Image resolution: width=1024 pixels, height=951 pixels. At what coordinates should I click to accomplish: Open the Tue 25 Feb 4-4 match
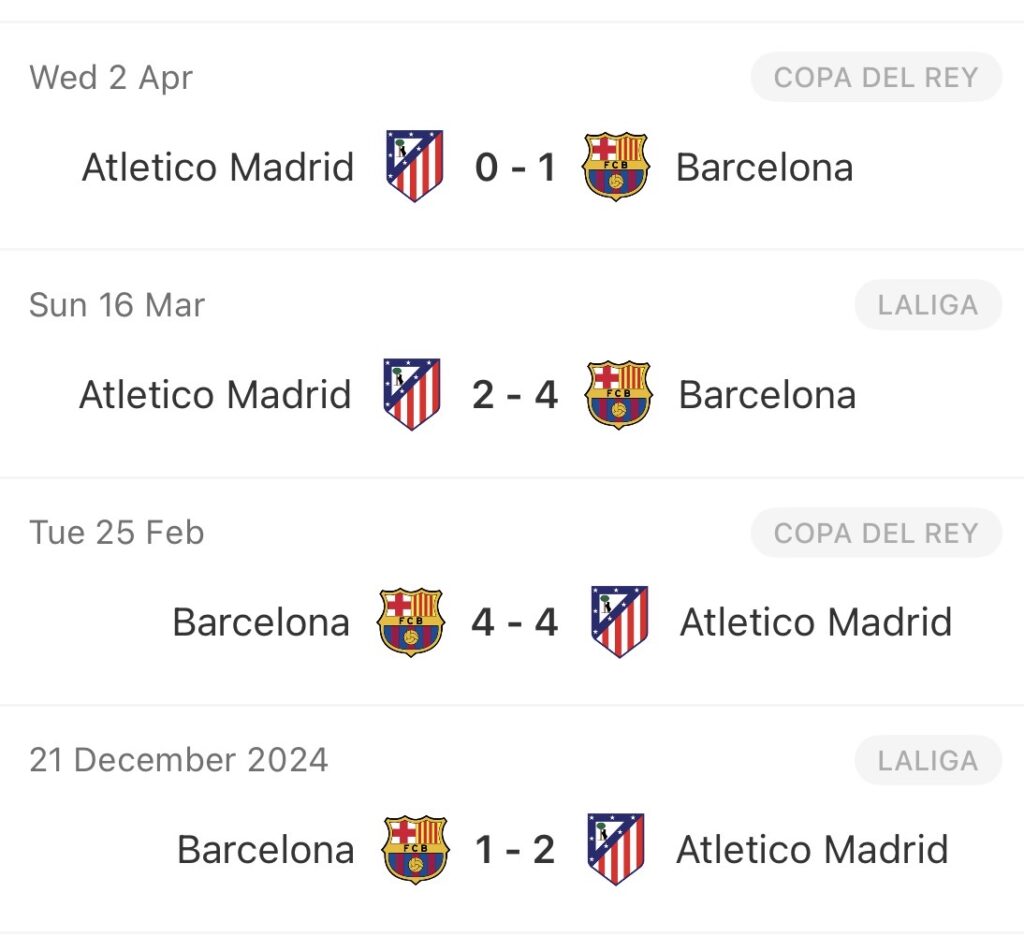[514, 622]
